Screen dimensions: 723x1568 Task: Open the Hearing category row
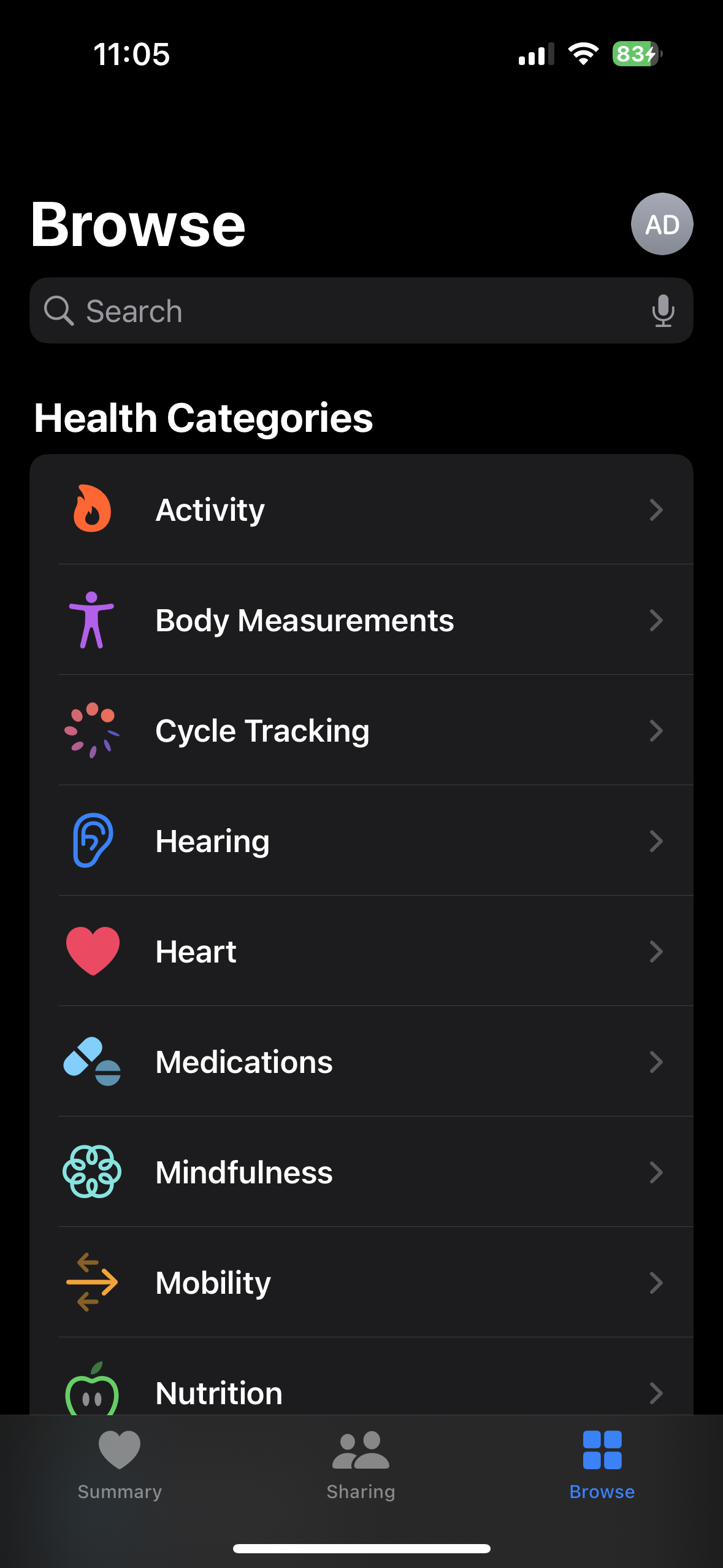click(x=362, y=841)
